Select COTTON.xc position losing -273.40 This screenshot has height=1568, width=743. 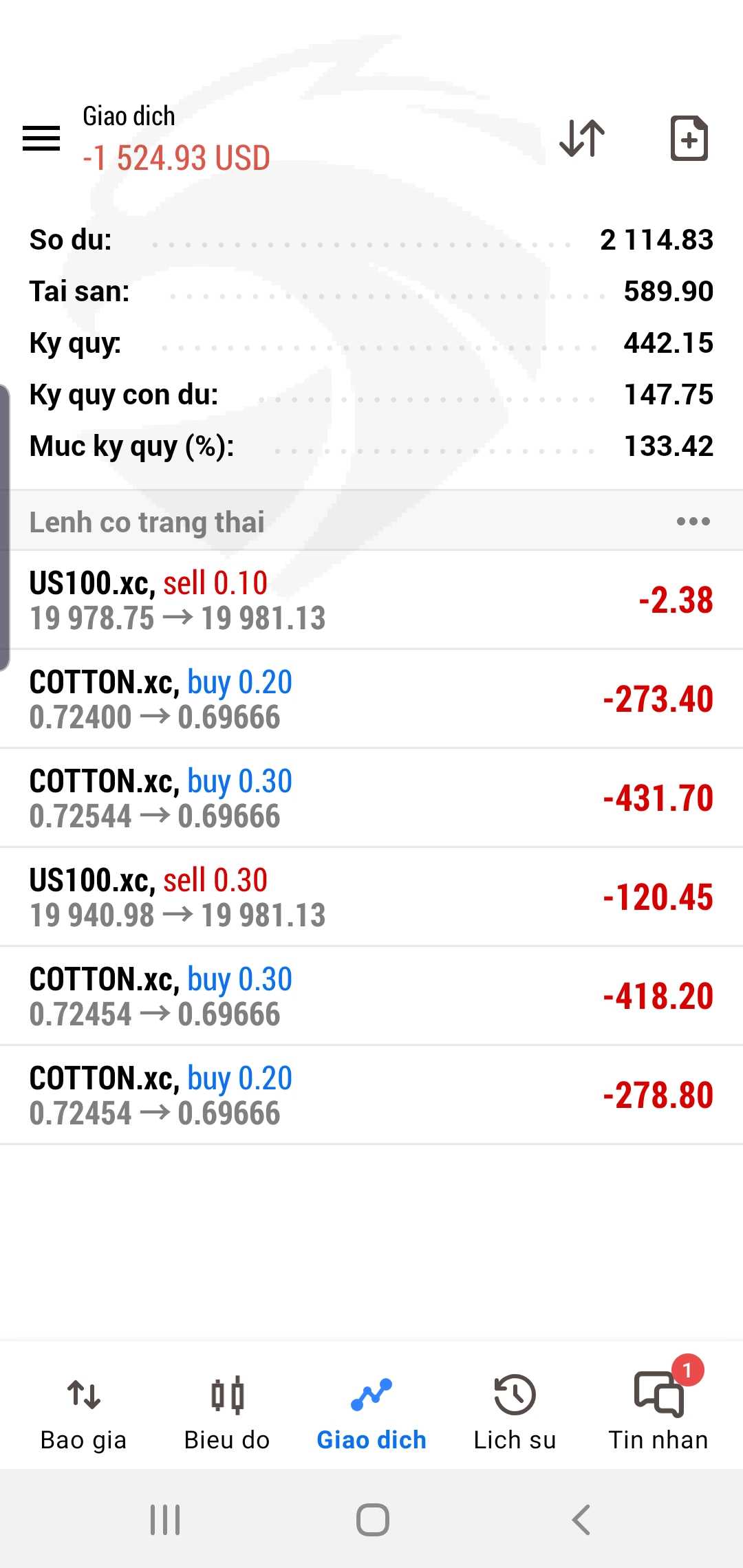tap(371, 699)
